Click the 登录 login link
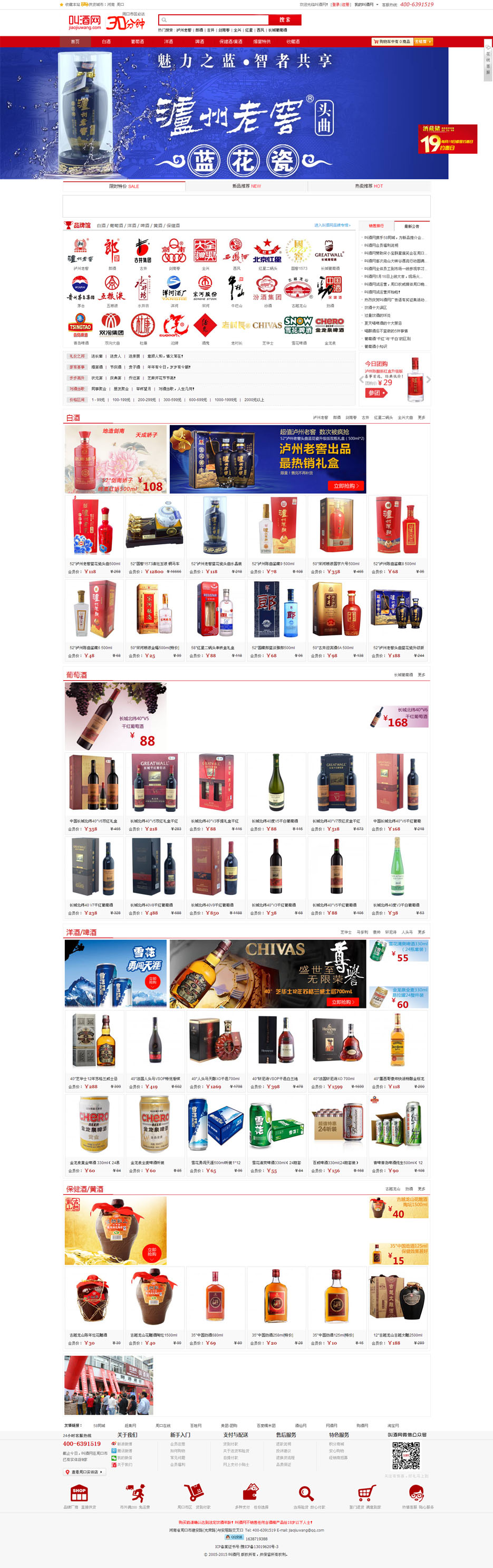 [x=335, y=4]
